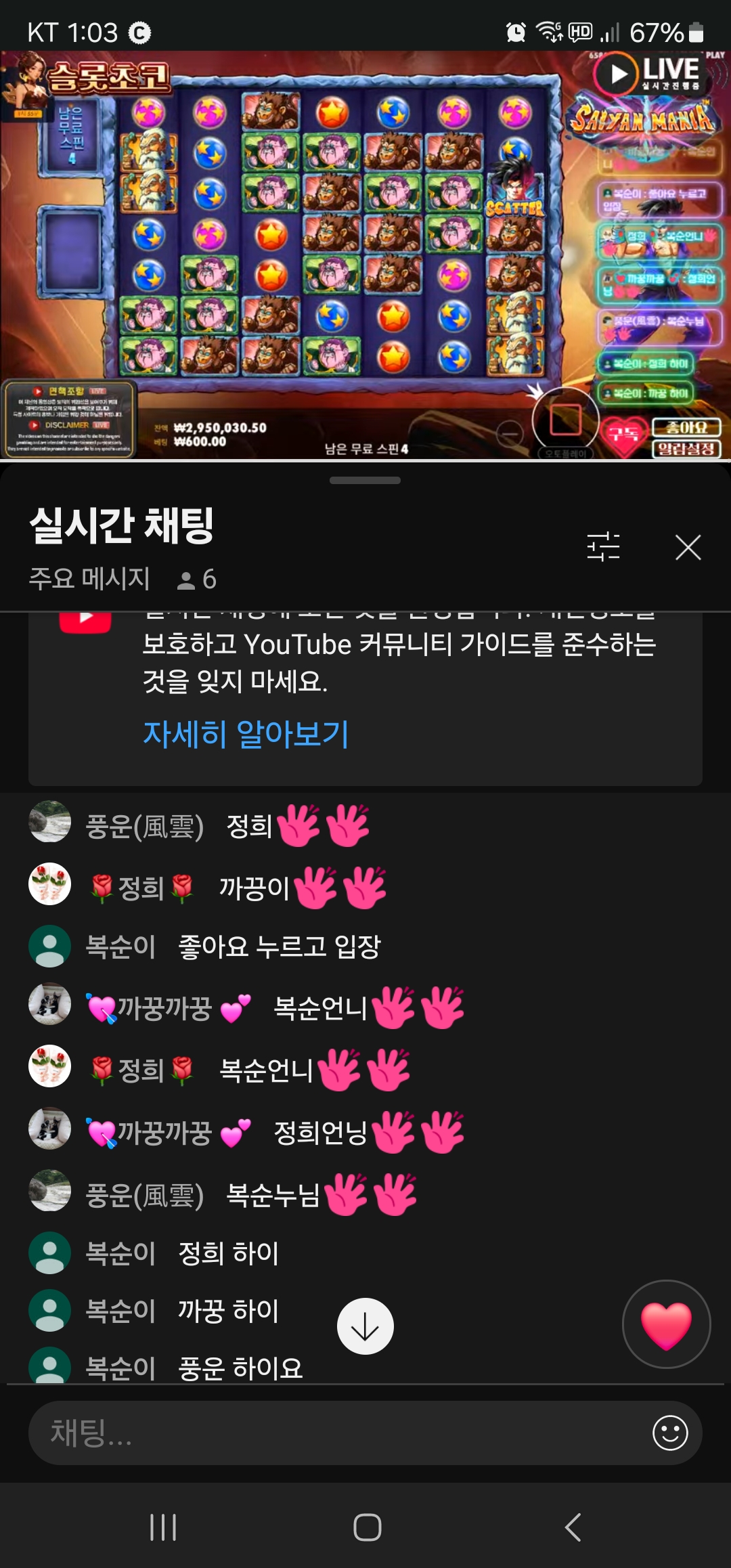Open the live chat filter settings
Screen dimensions: 731x1568
[603, 546]
